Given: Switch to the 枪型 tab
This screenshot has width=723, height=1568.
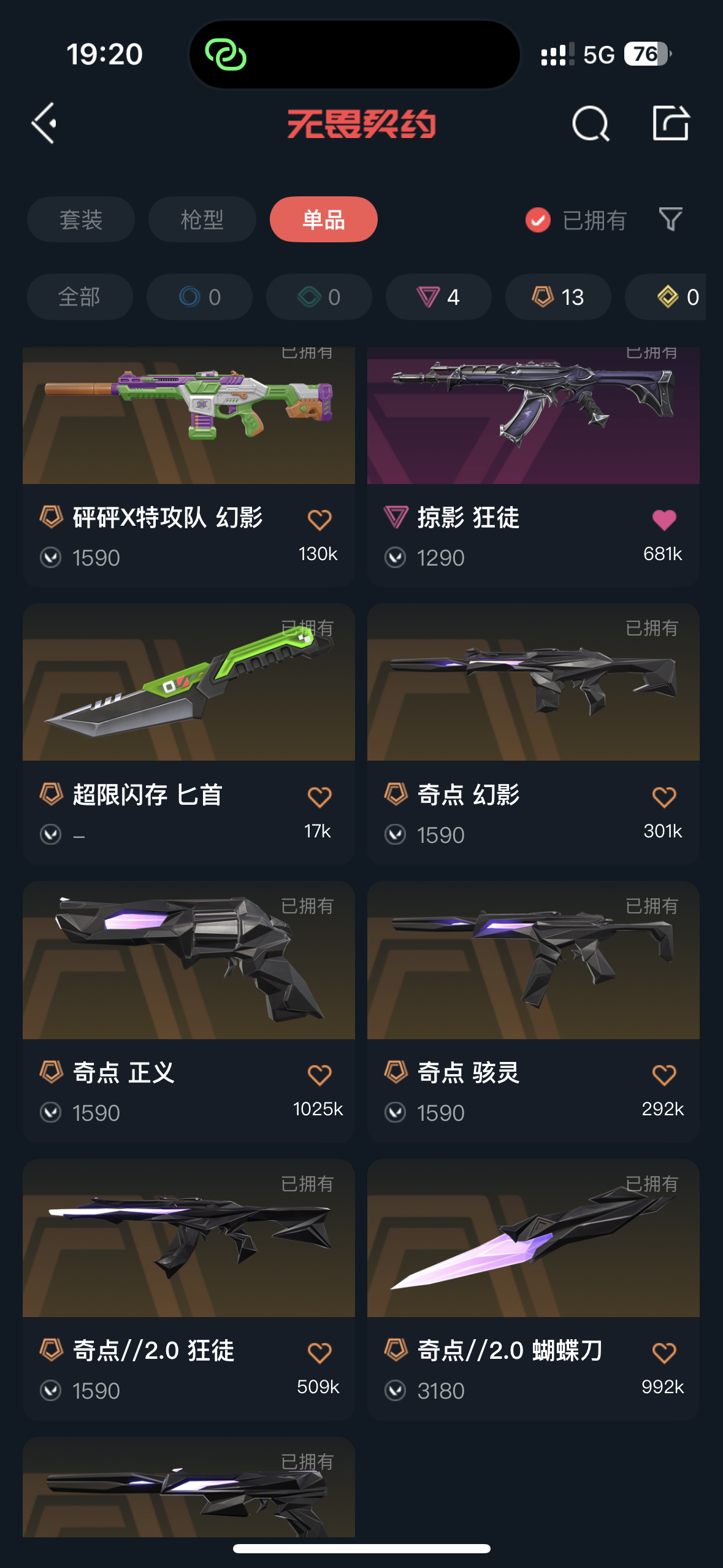Looking at the screenshot, I should (202, 220).
